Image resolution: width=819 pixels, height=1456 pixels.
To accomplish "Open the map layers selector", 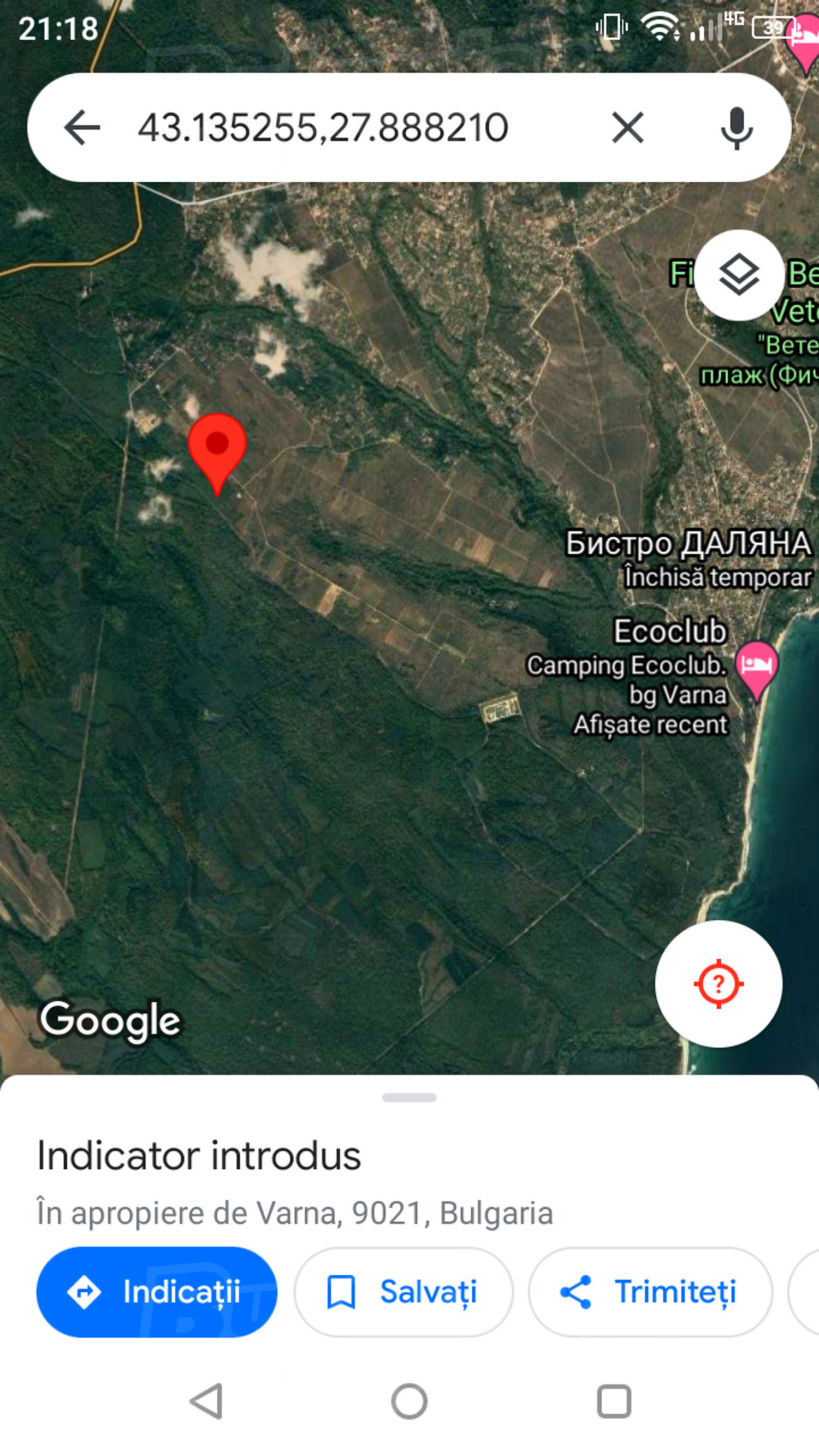I will tap(739, 275).
